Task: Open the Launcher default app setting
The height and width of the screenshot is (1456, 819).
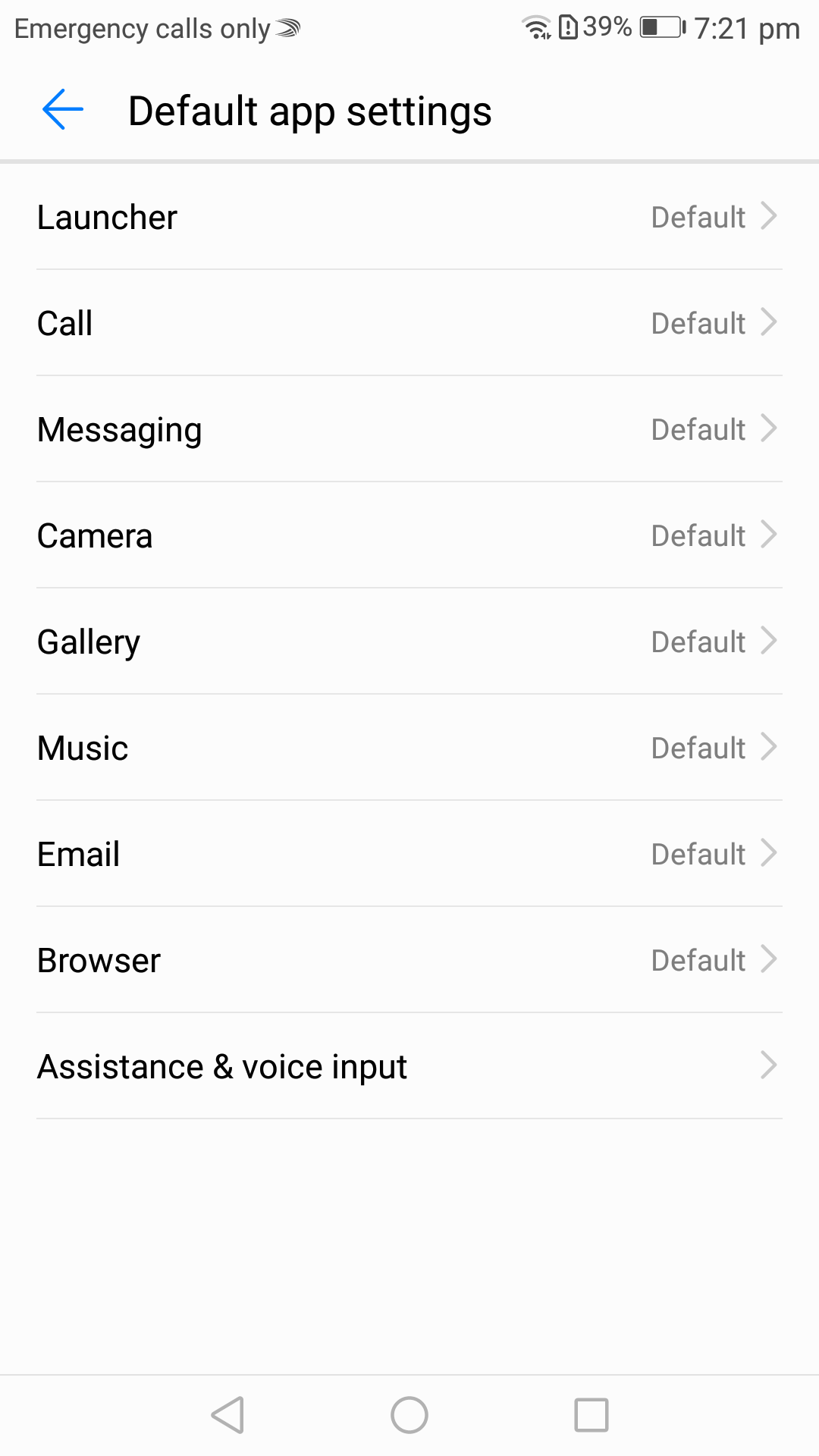Action: tap(409, 217)
